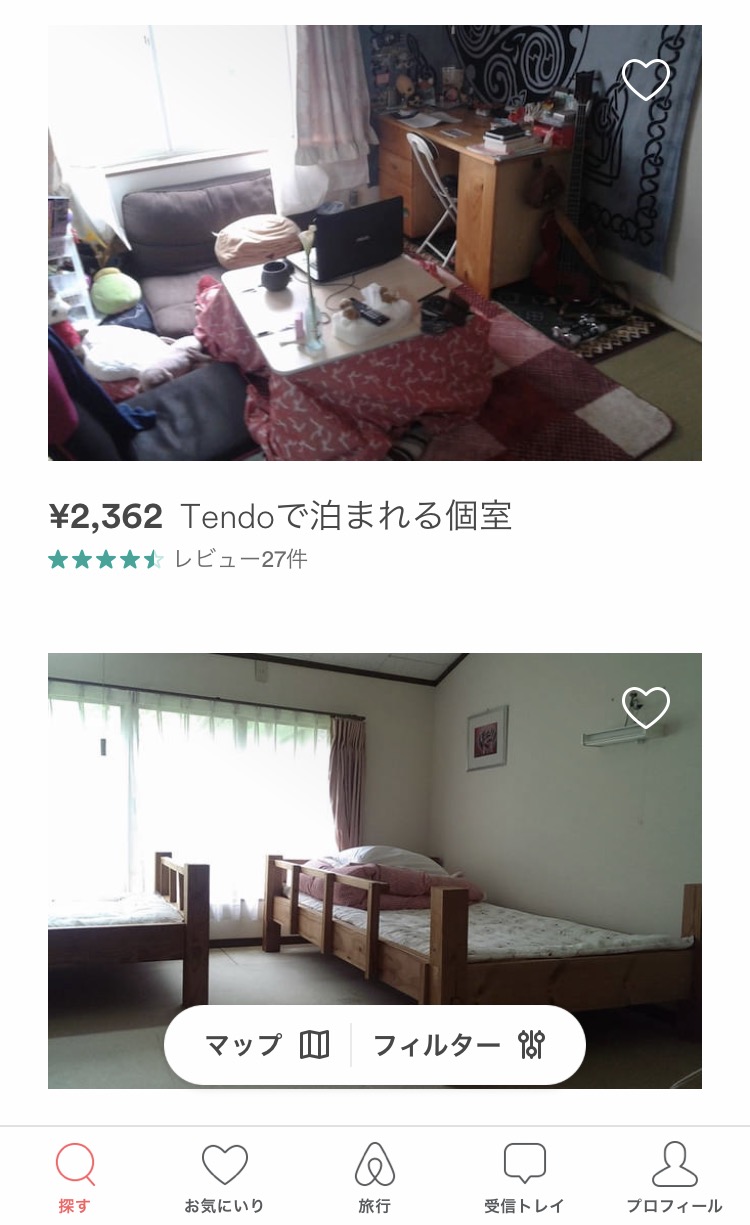
Task: Favorite the listing with wooden beds
Action: point(645,708)
